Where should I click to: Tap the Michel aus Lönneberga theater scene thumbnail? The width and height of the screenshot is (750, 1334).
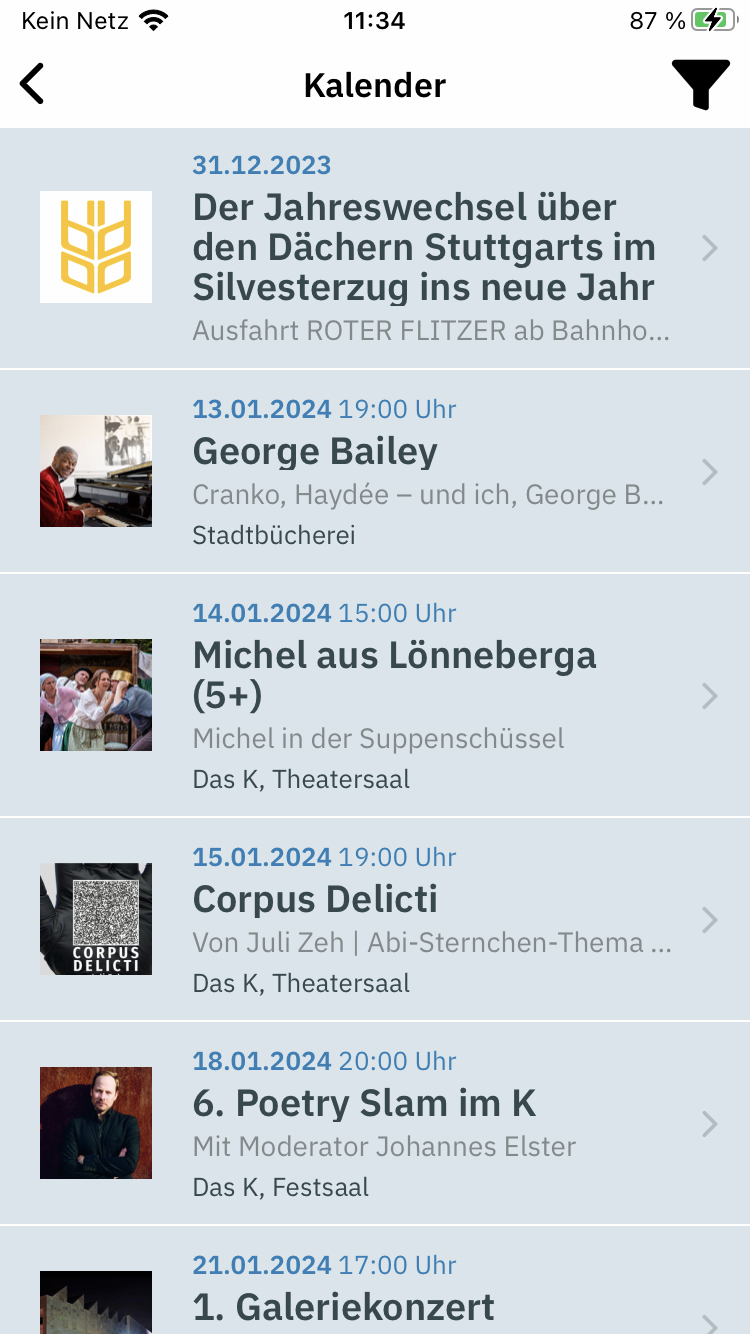(x=95, y=694)
